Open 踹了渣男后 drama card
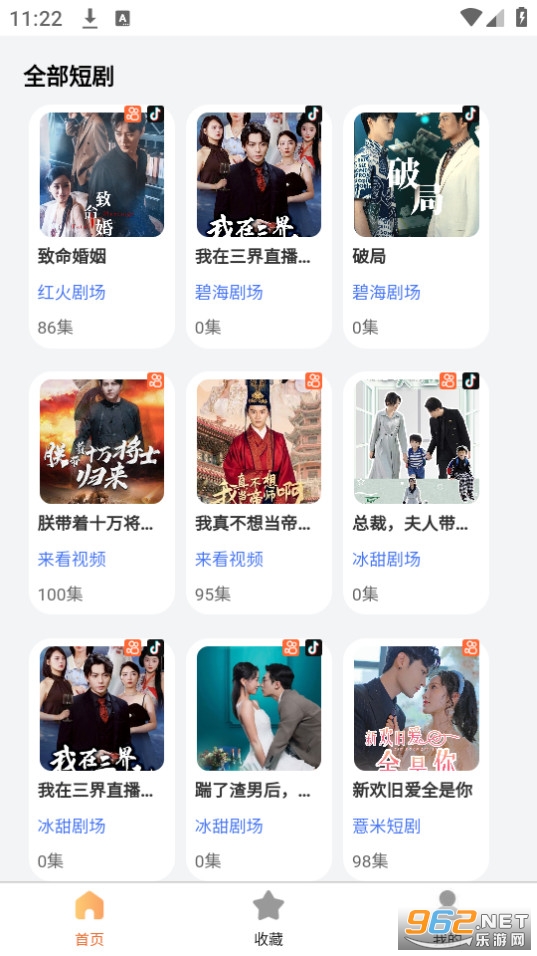 pos(259,759)
